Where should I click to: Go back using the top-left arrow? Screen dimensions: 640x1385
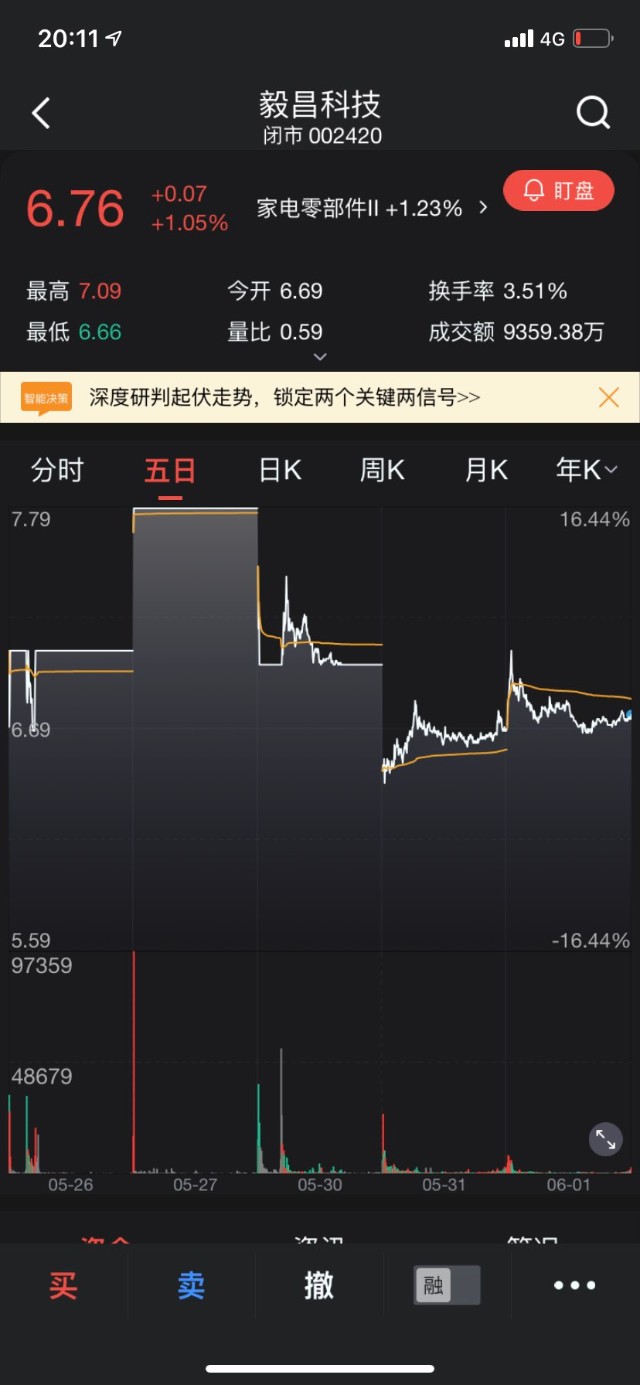[x=41, y=113]
